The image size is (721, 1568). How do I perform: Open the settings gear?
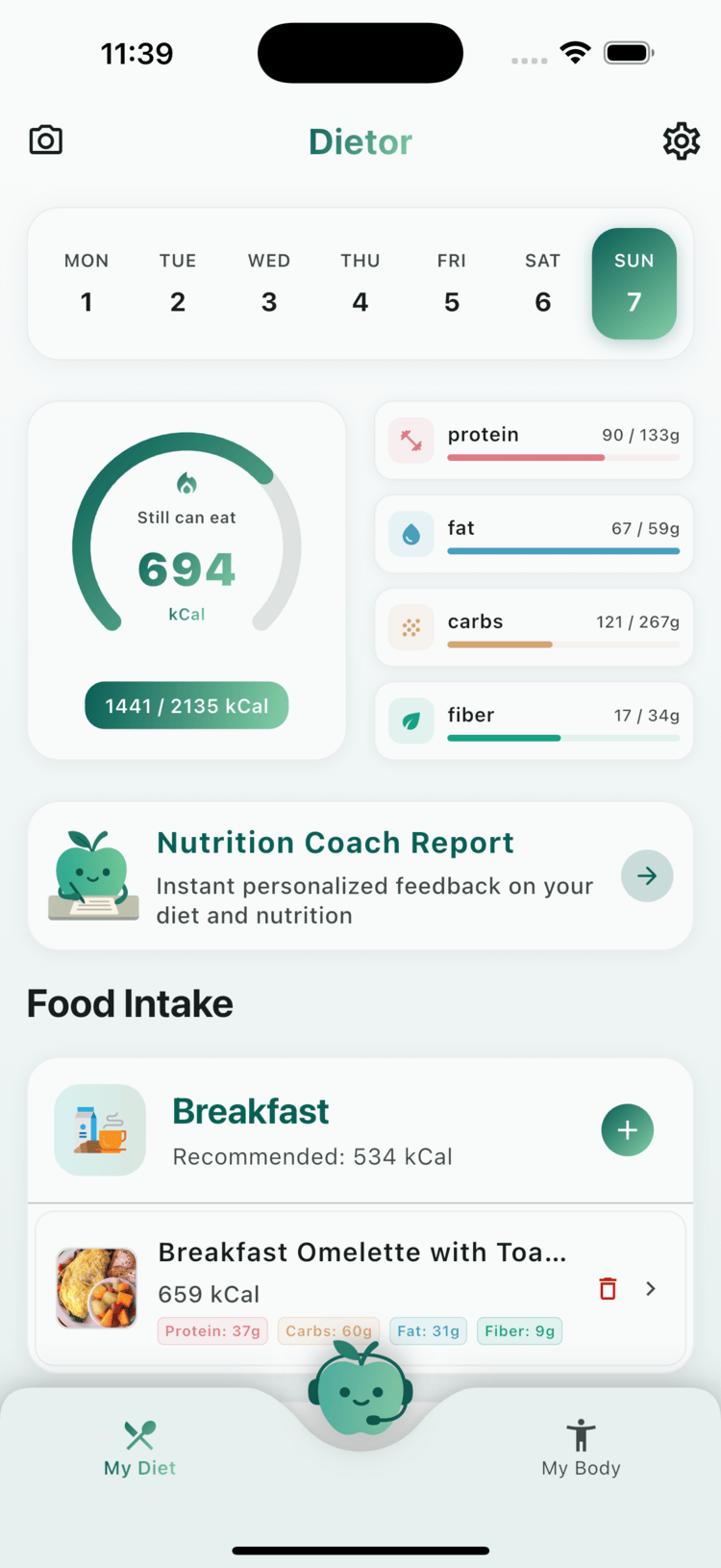click(x=682, y=140)
